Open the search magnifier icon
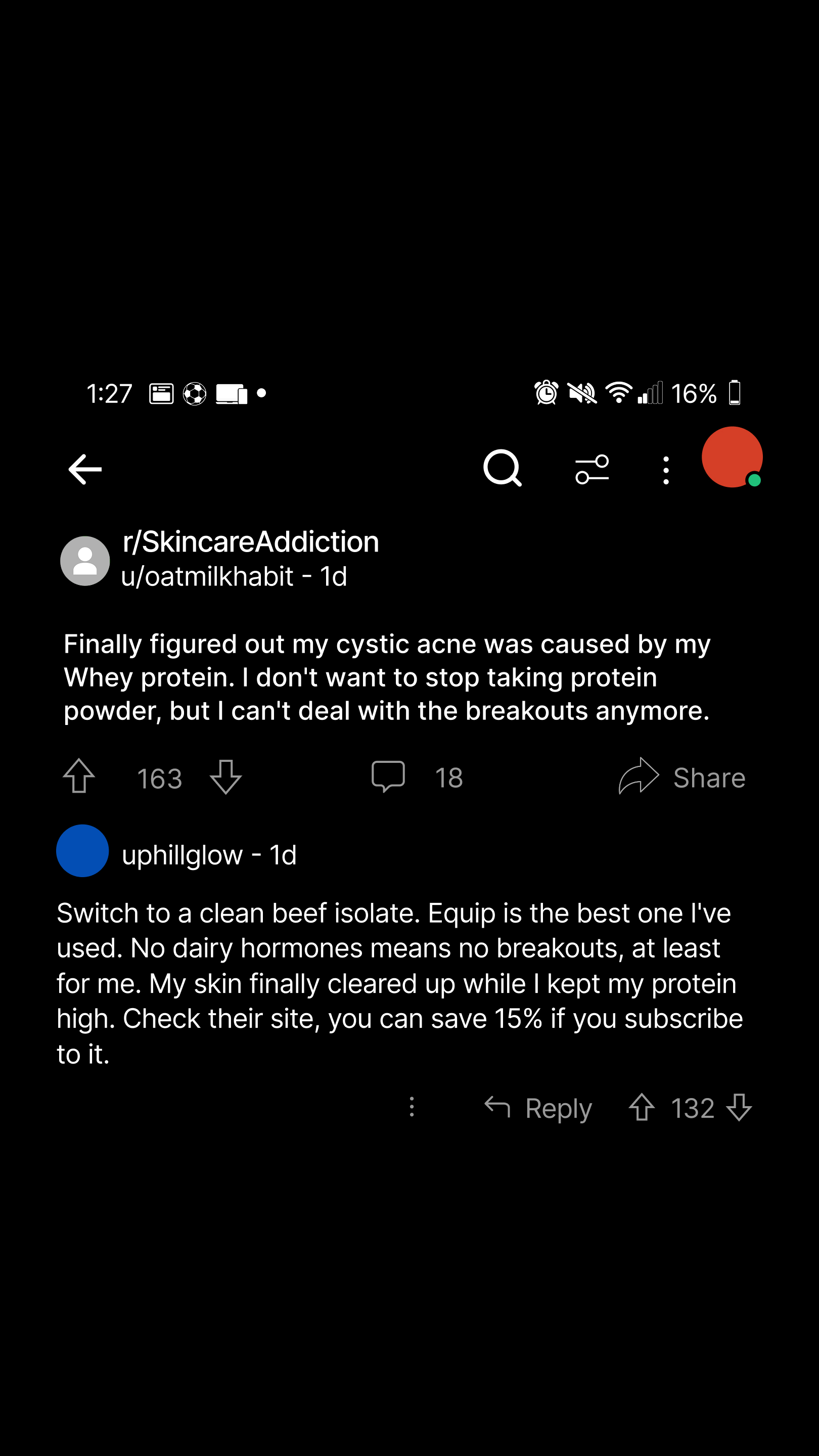 coord(503,468)
